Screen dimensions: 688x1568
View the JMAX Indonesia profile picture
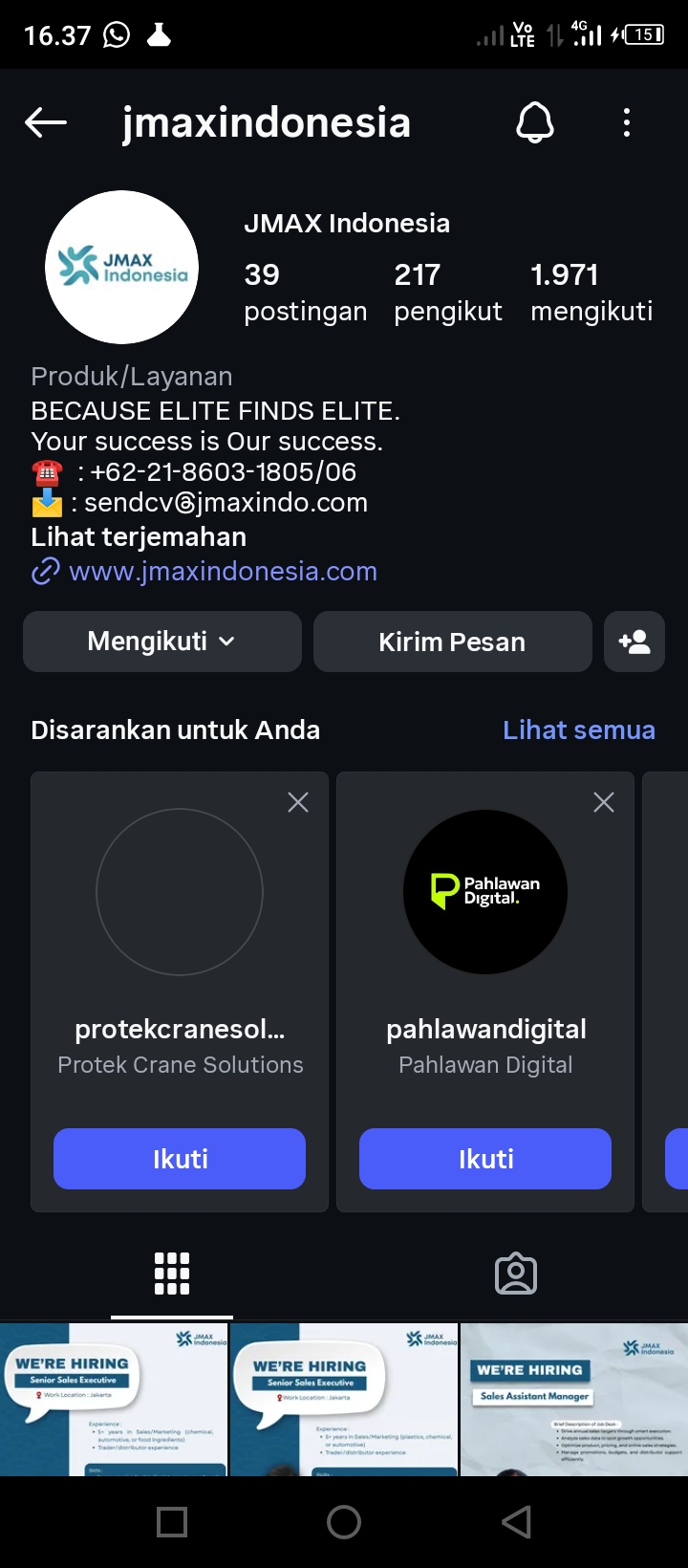click(x=122, y=267)
